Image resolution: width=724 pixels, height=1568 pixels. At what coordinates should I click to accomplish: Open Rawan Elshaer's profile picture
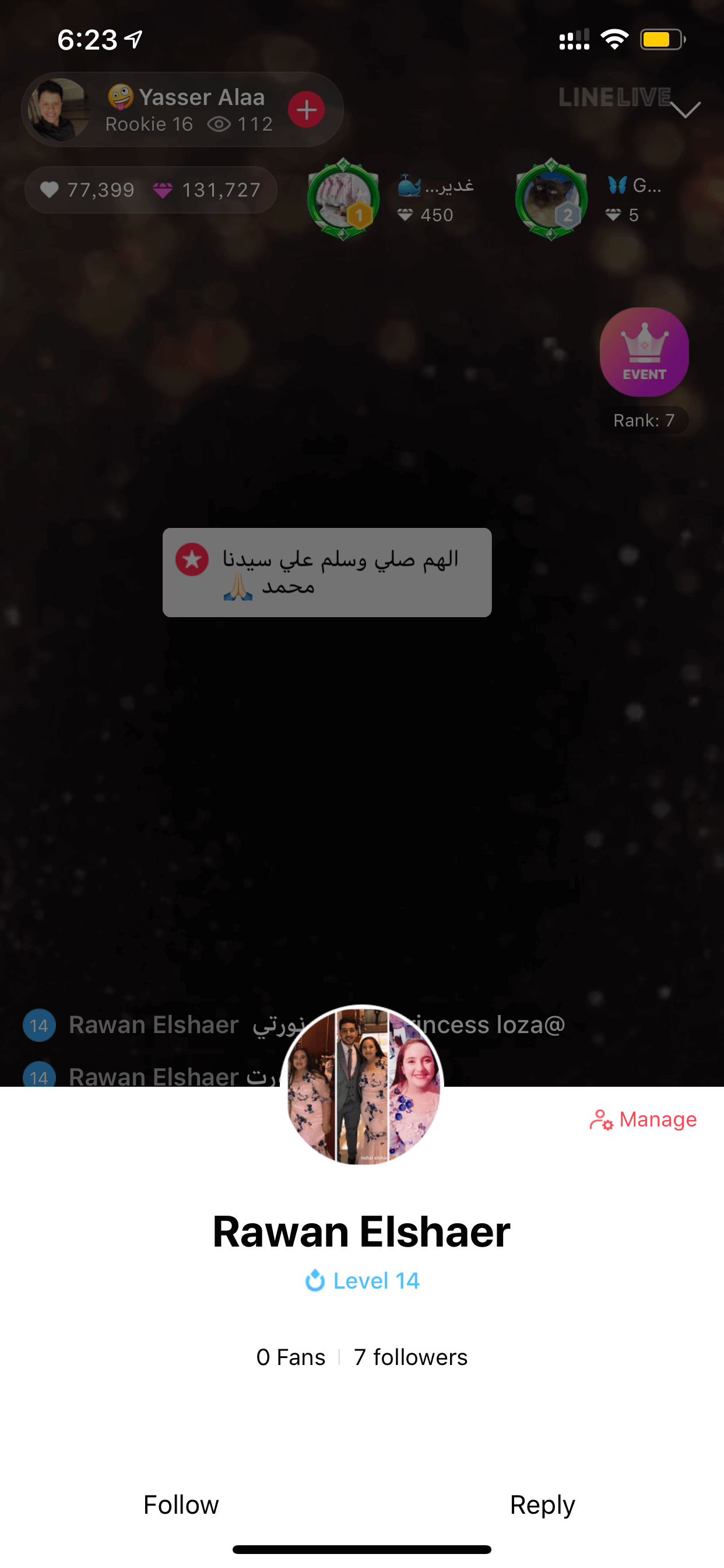point(362,1084)
